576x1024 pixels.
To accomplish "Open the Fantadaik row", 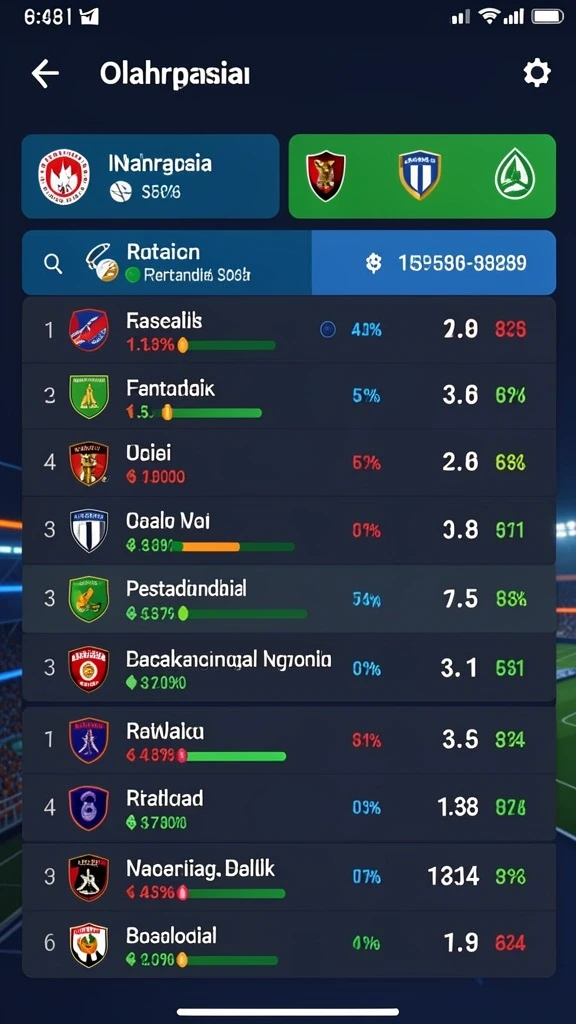I will point(289,396).
